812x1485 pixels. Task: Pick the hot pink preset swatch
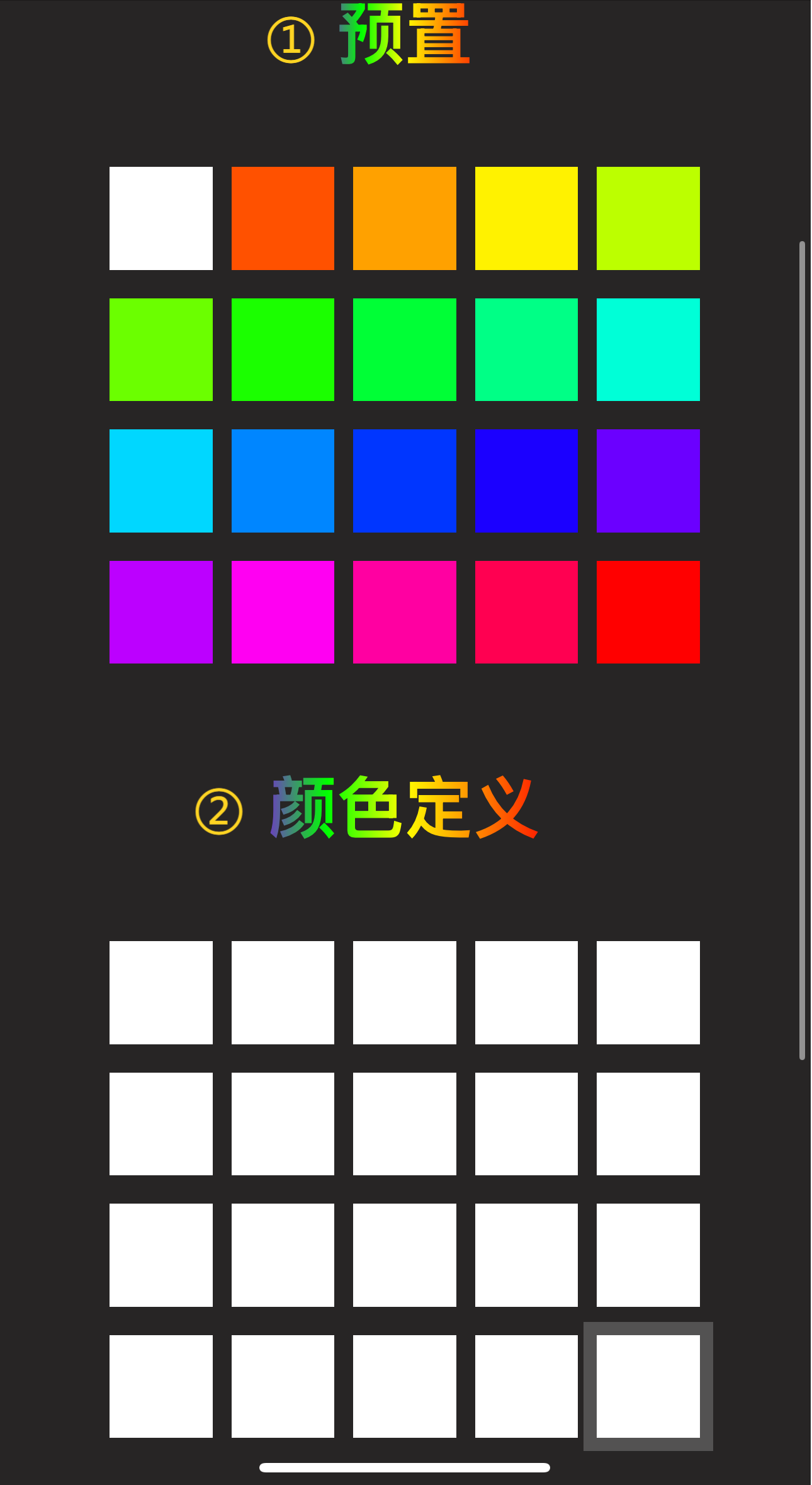click(405, 612)
